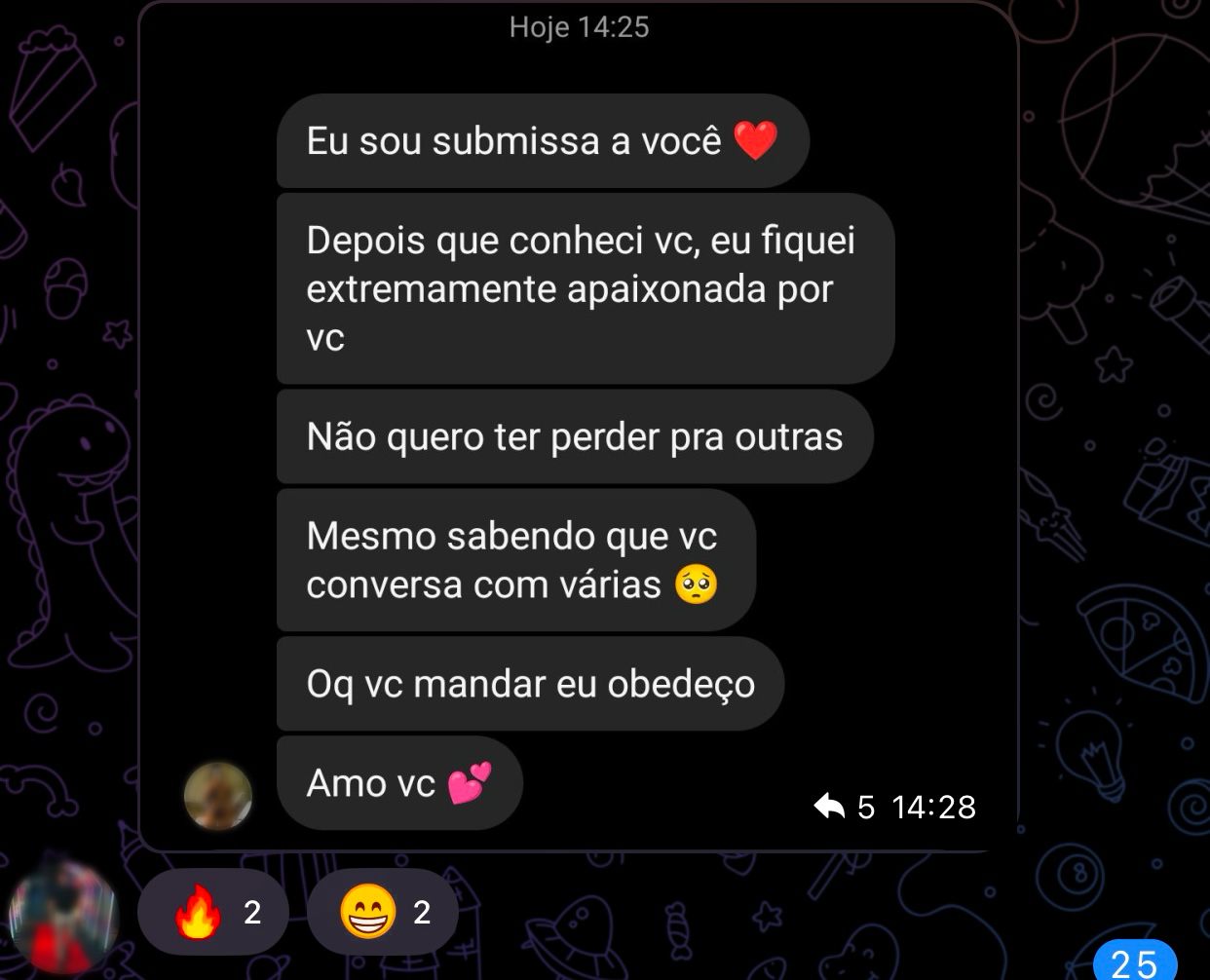Add a fire reaction to the message
This screenshot has height=980, width=1210.
point(212,913)
